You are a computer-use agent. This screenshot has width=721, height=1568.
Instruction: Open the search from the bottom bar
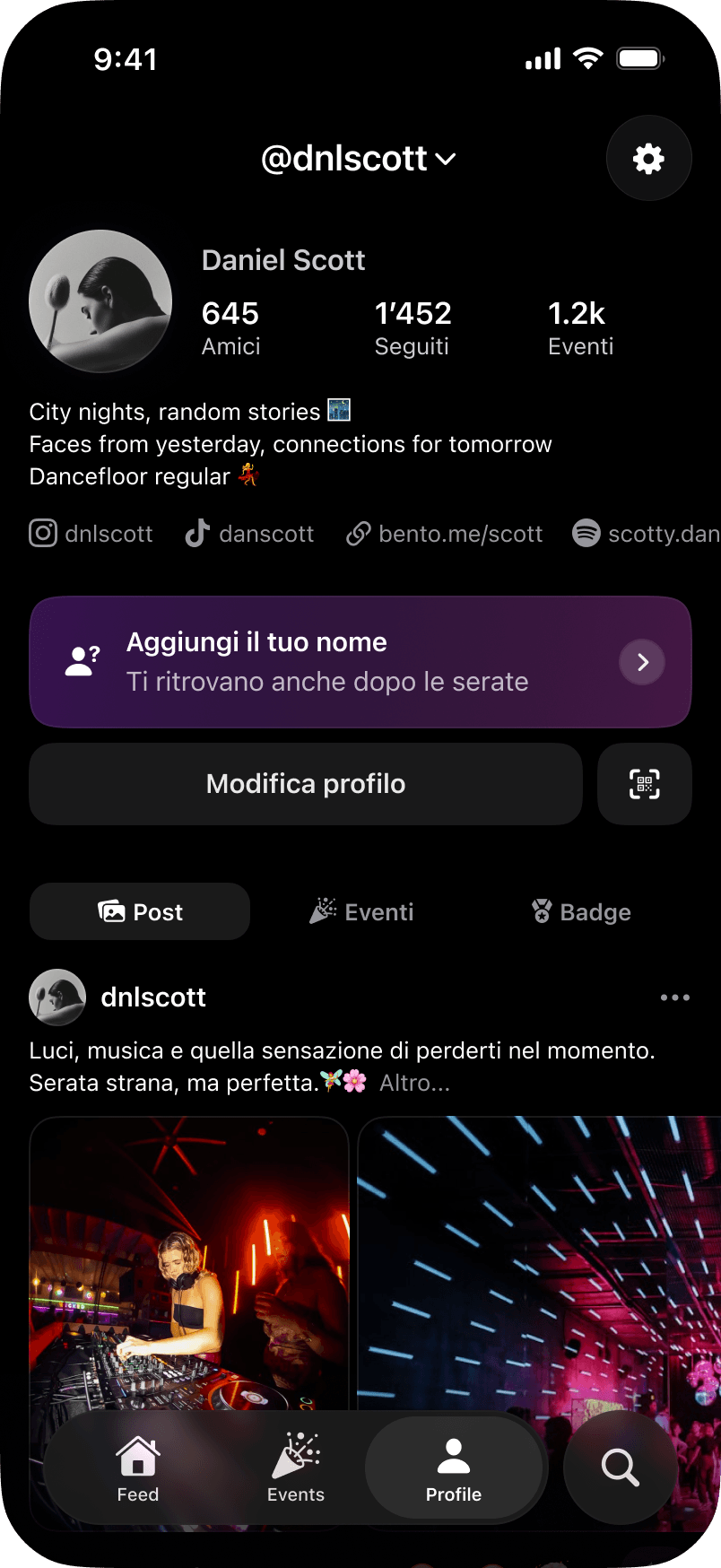619,1468
